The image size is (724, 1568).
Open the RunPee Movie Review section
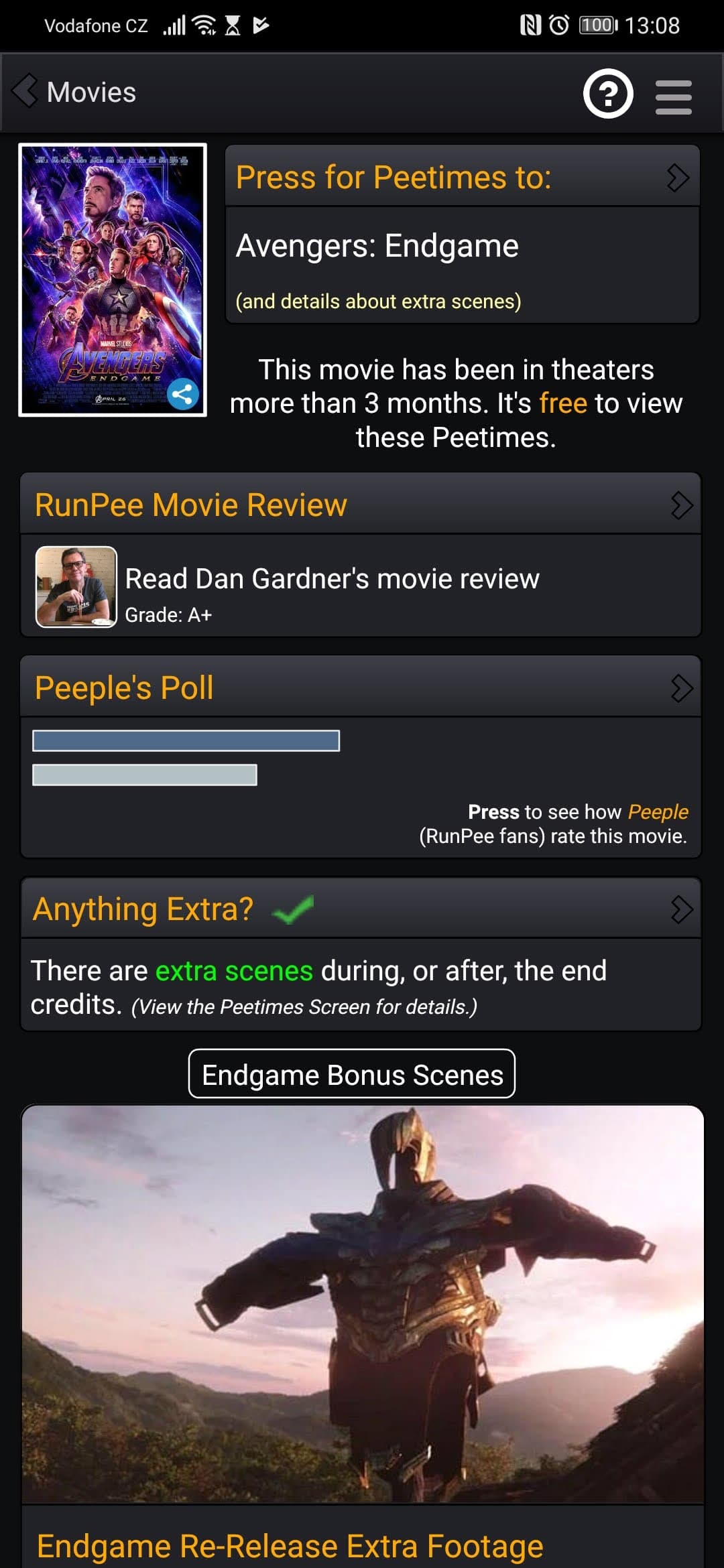click(361, 504)
